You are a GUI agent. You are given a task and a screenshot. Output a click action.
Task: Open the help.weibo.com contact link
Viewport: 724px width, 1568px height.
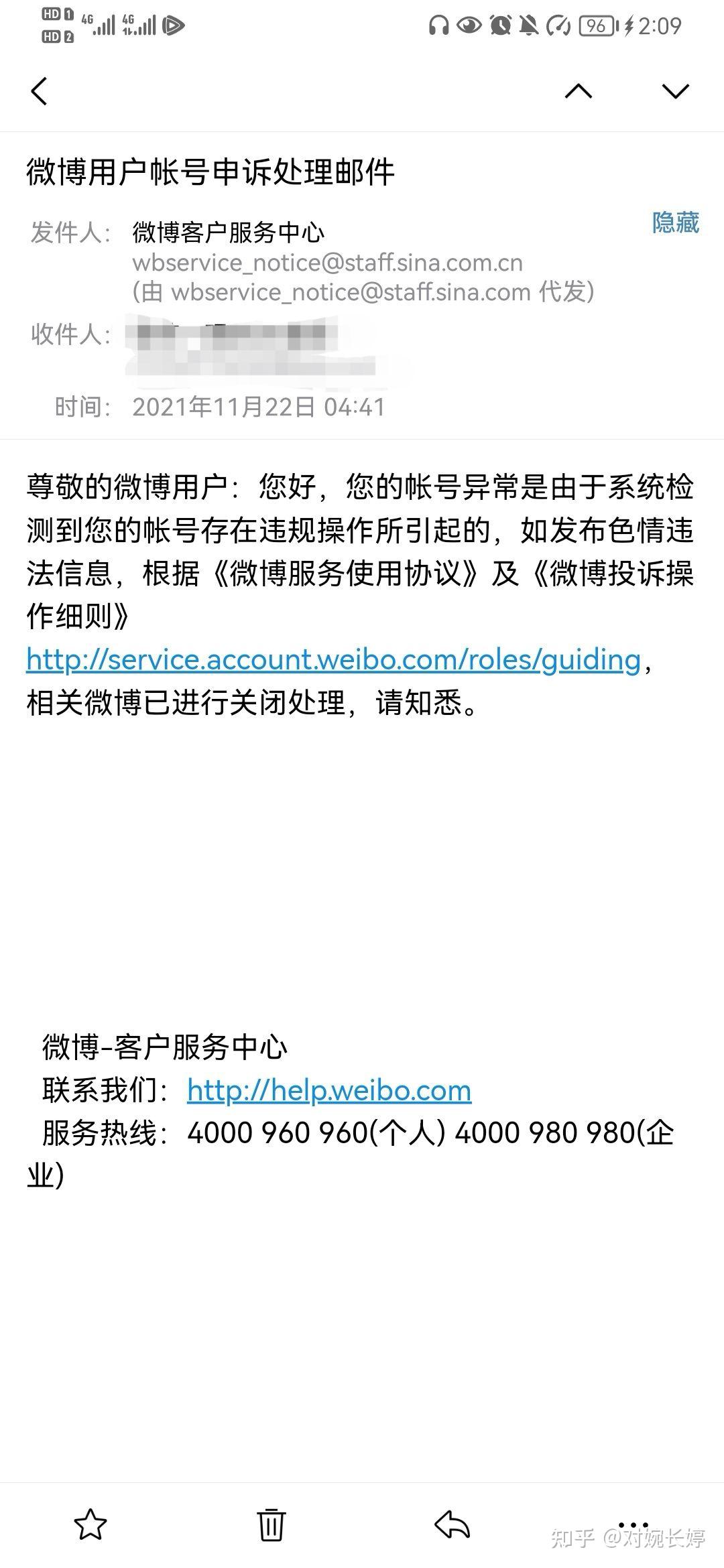[329, 1090]
